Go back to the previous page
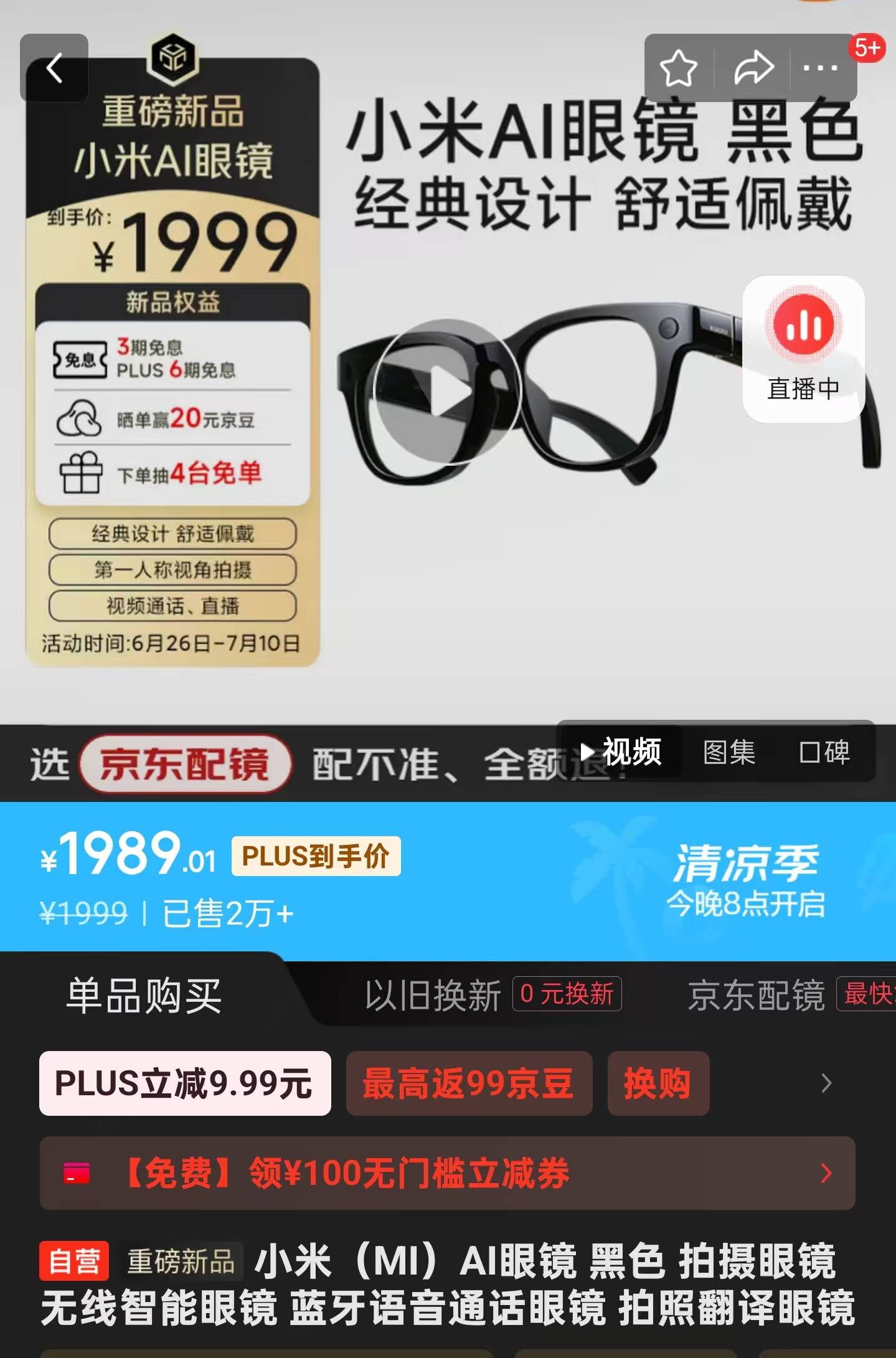Screen dimensions: 896x1358 pos(54,68)
